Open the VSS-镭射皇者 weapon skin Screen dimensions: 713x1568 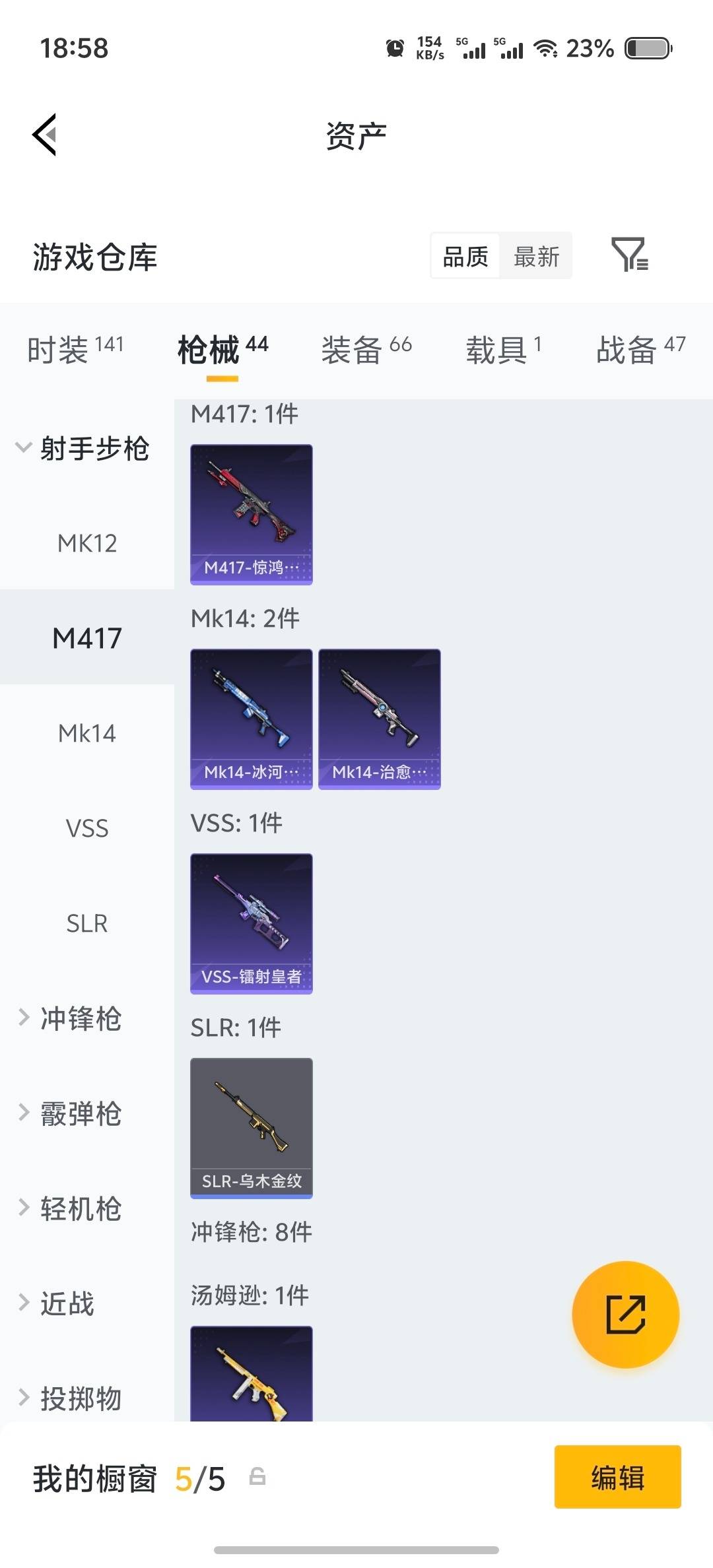tap(251, 922)
